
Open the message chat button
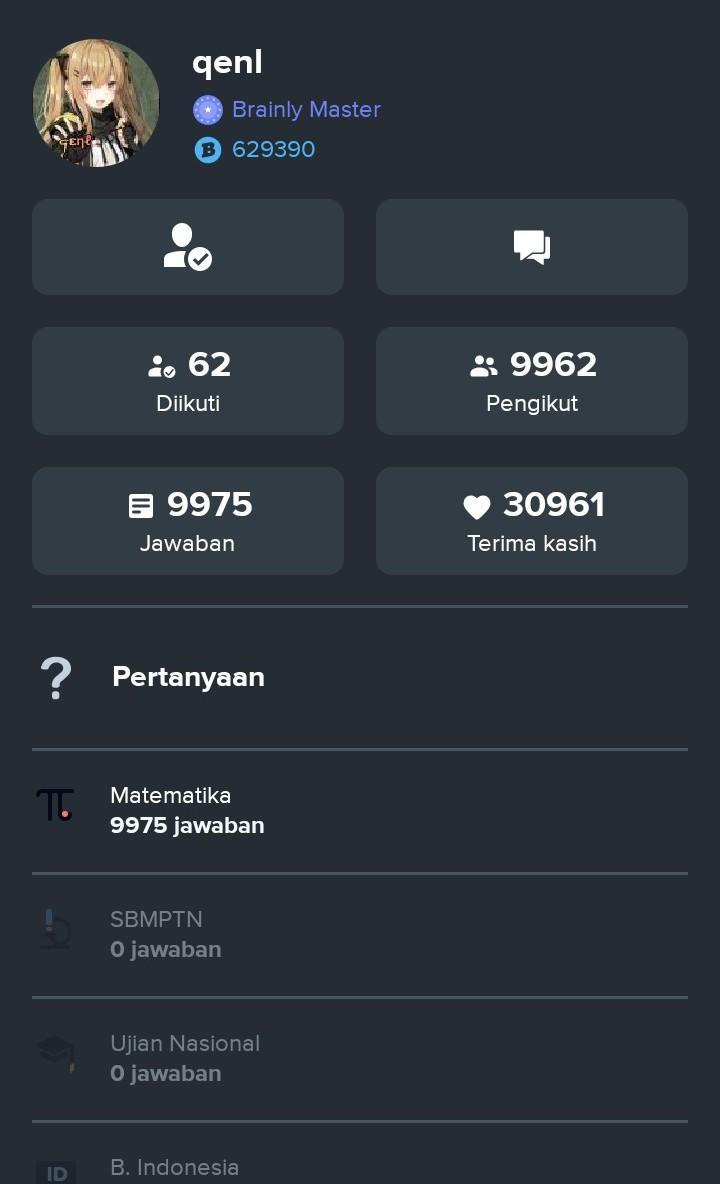531,247
